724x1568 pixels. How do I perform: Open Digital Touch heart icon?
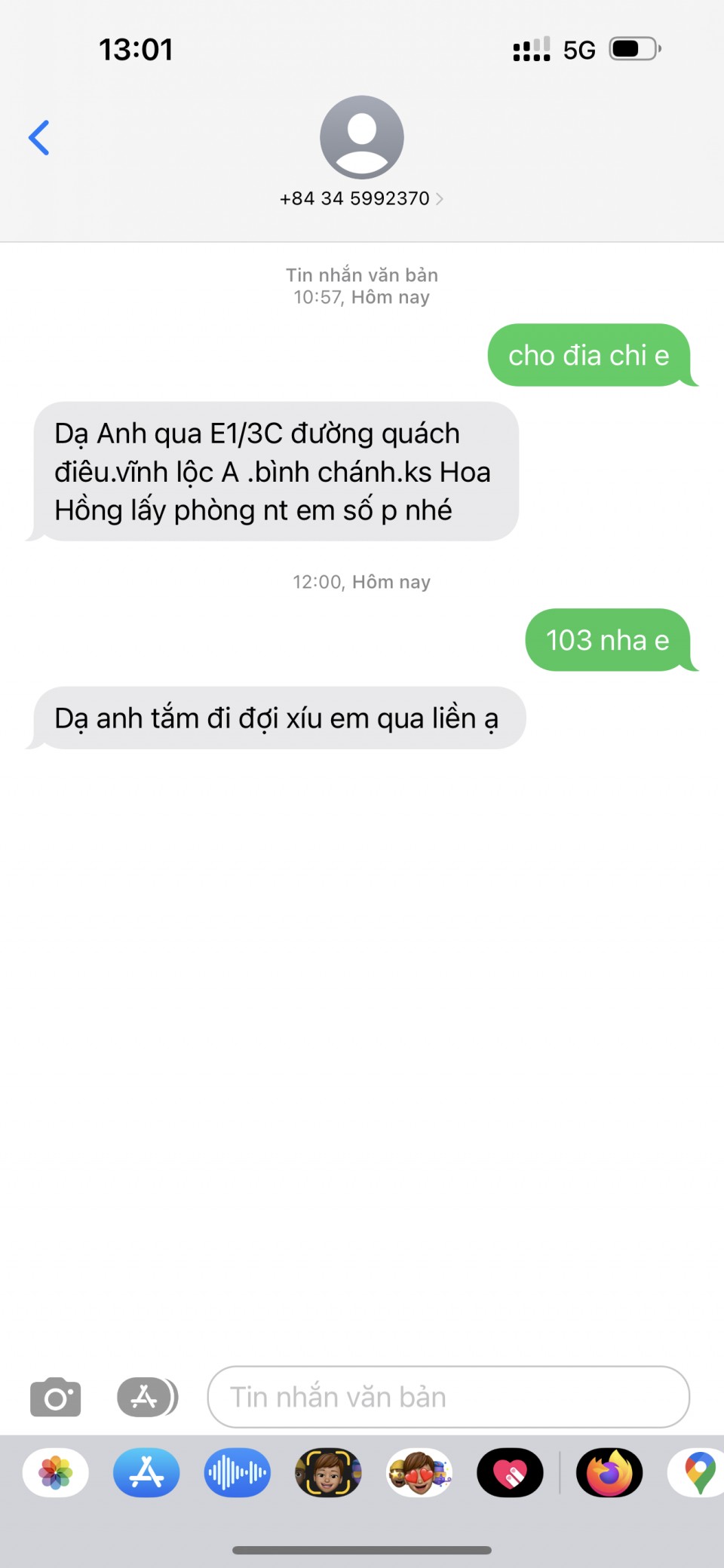click(510, 1472)
